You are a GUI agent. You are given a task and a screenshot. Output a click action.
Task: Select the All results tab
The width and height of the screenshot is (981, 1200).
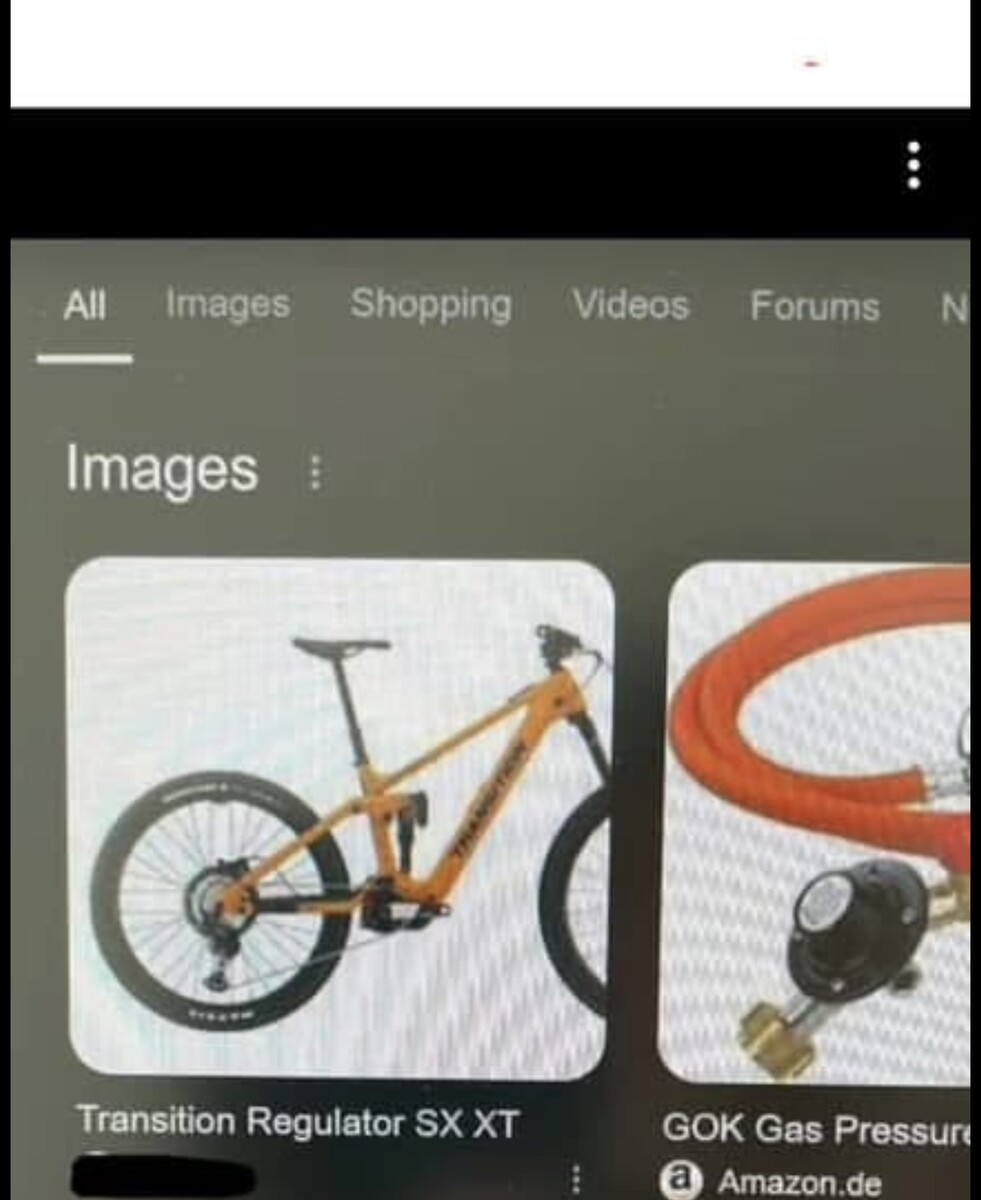tap(85, 306)
